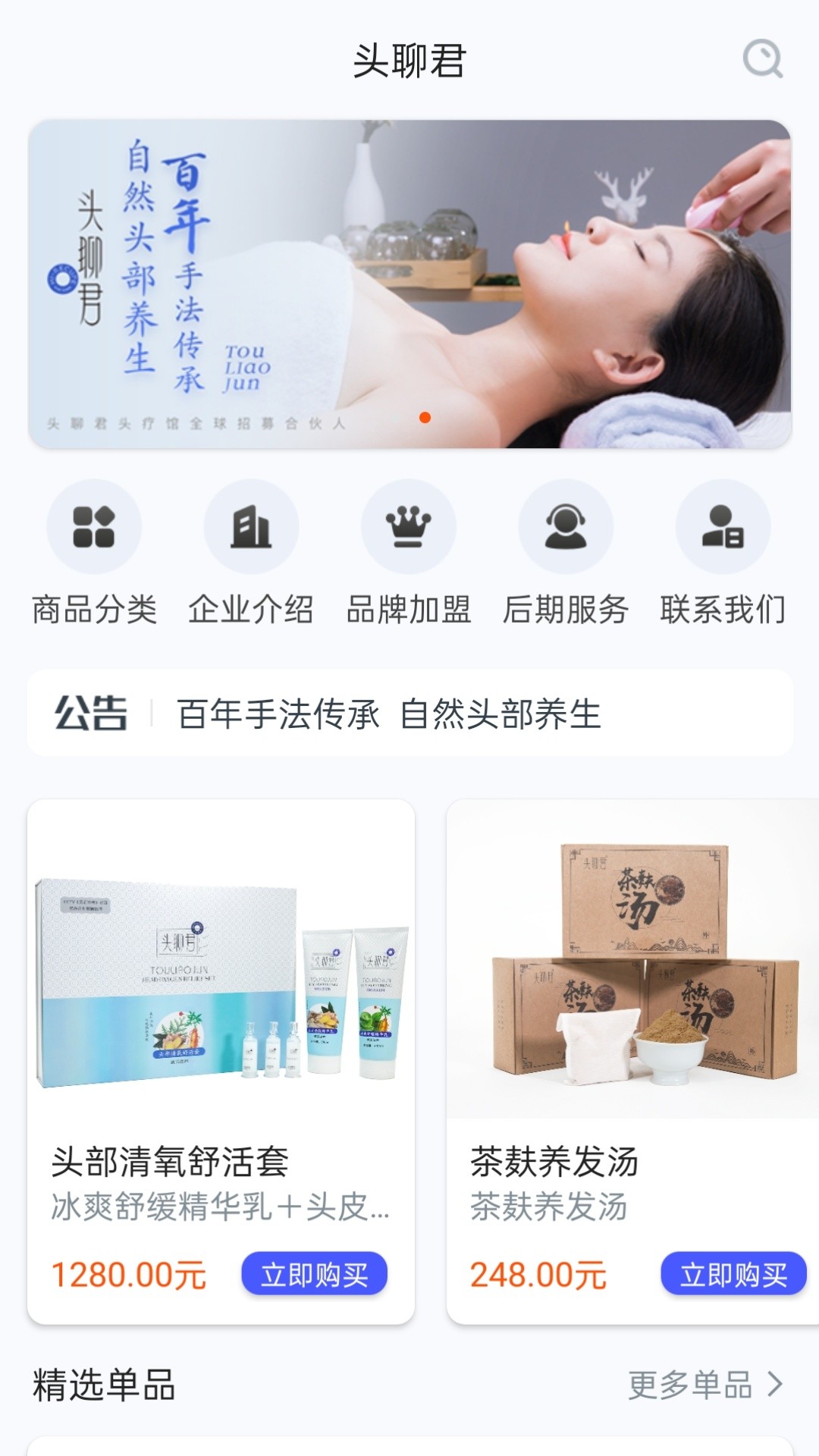Buy 茶麸养发汤 with 立即购买
819x1456 pixels.
(733, 1274)
